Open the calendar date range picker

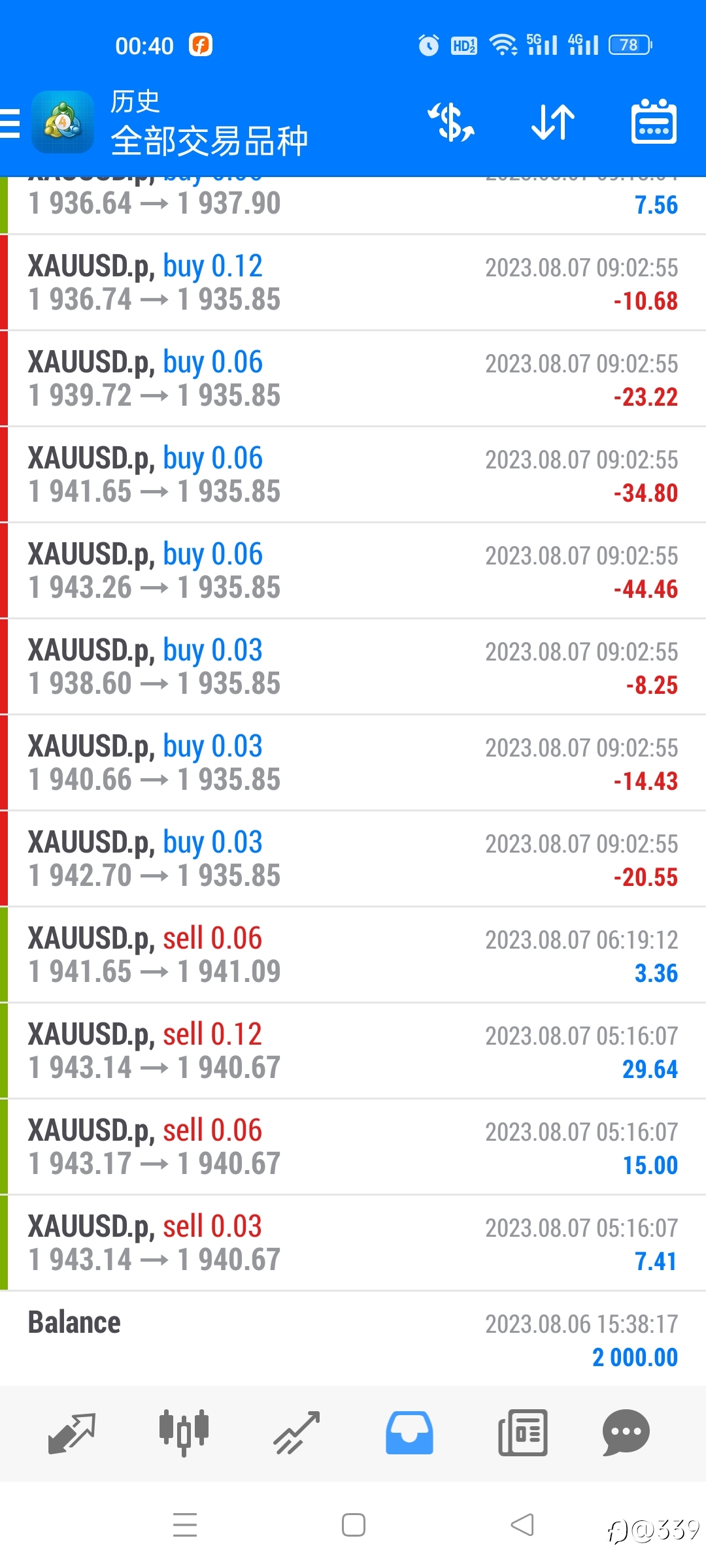pos(654,122)
